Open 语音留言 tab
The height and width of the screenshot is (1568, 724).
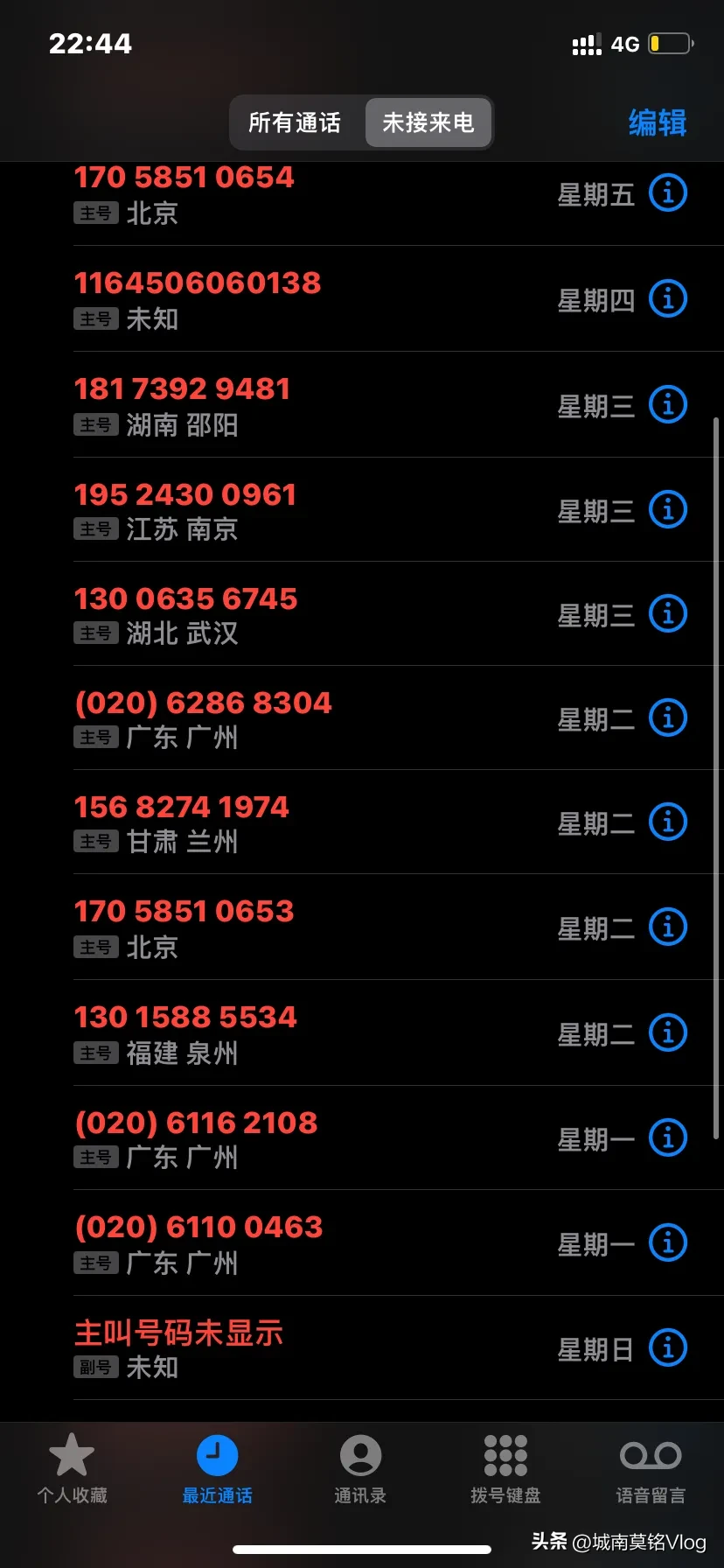[651, 1469]
